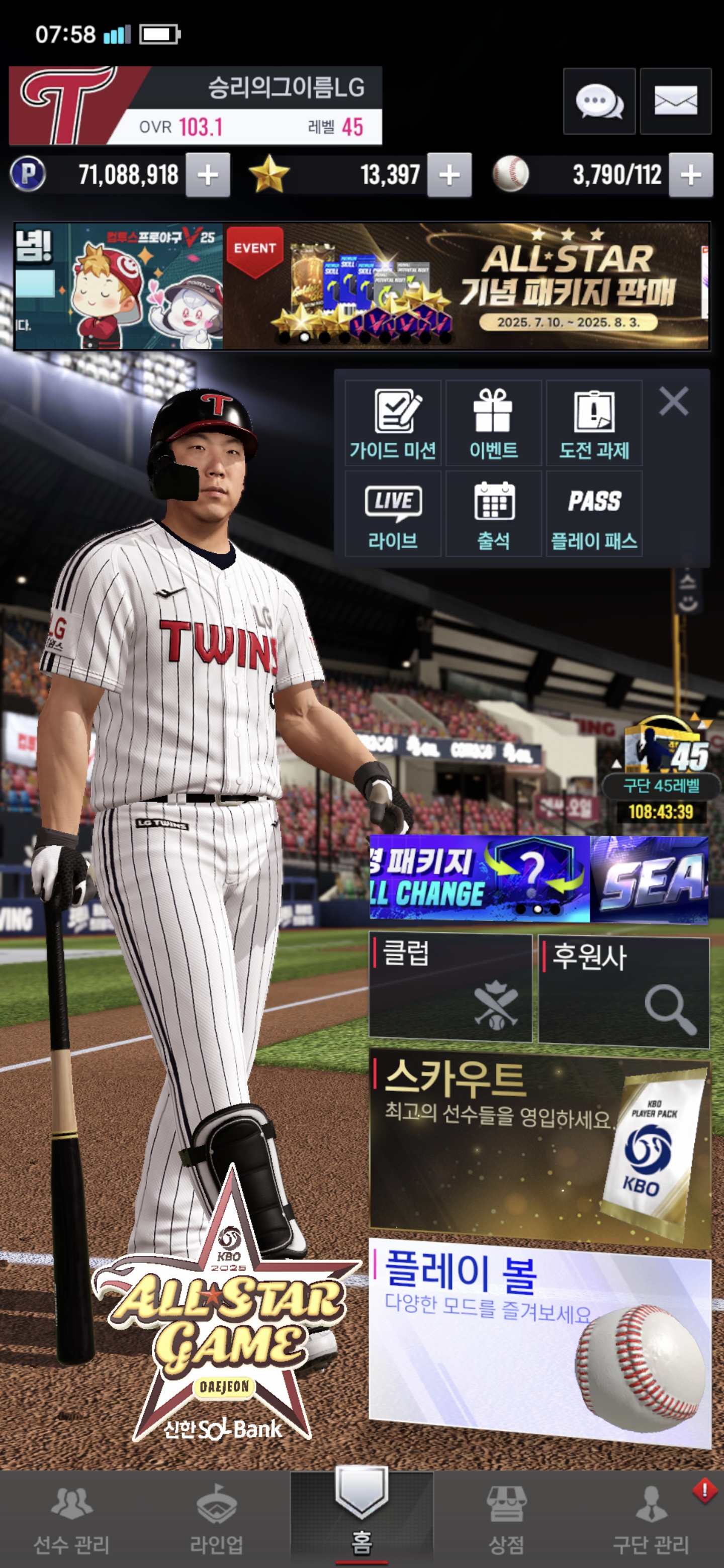
Task: Open the 이벤트 gift menu
Action: [x=493, y=423]
